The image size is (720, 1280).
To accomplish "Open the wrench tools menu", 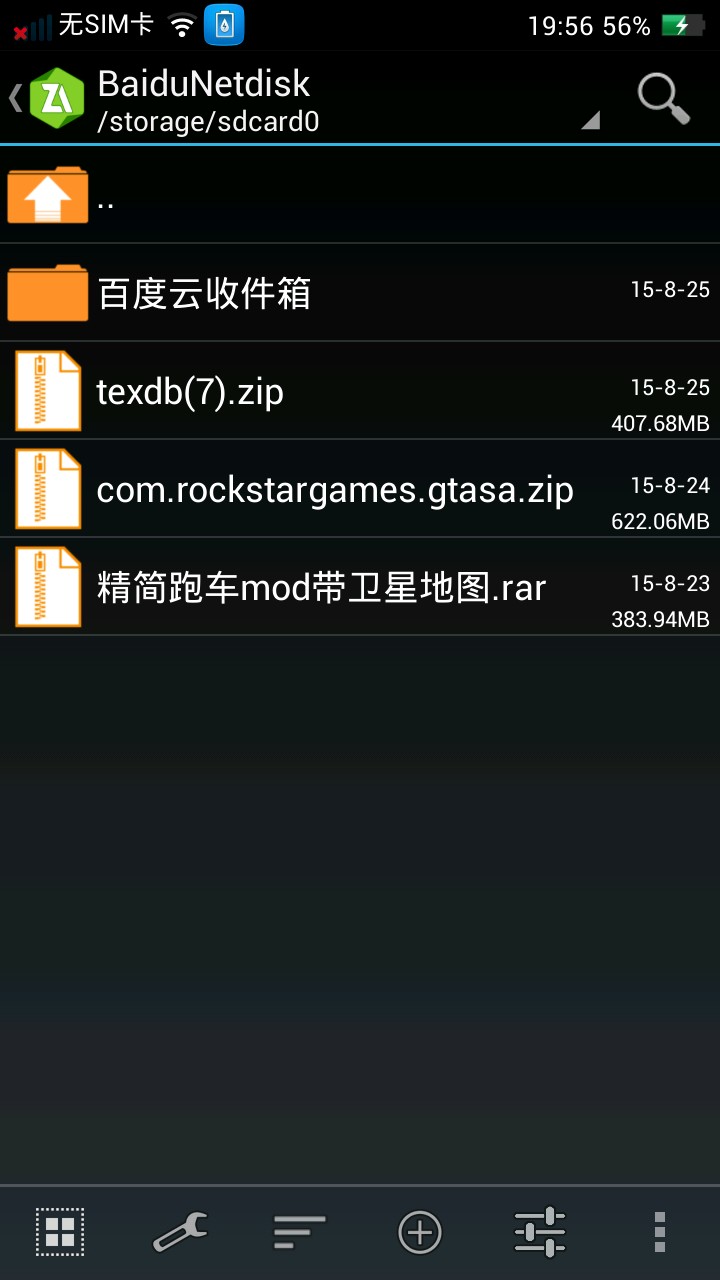I will click(180, 1232).
